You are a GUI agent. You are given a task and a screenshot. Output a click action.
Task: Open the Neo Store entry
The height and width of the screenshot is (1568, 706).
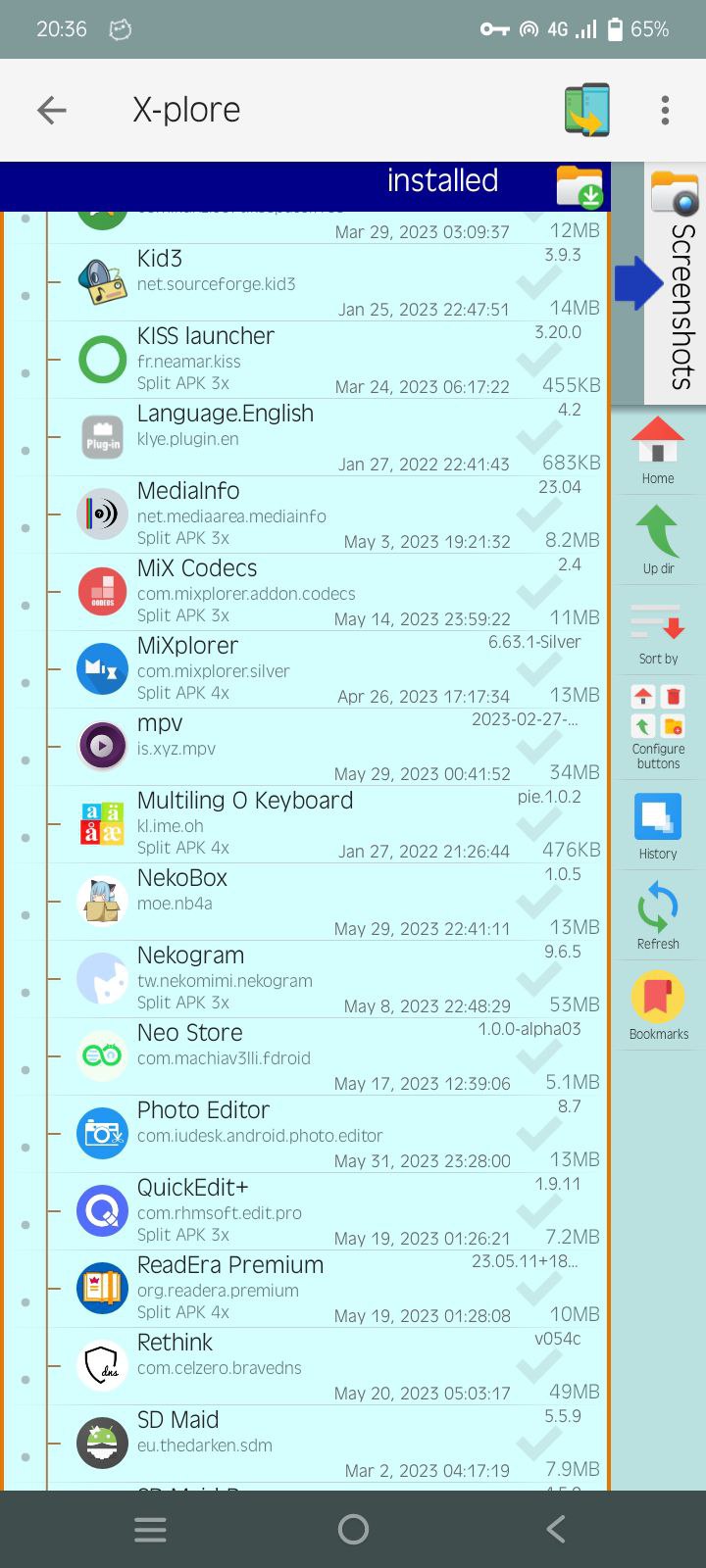coord(326,1056)
